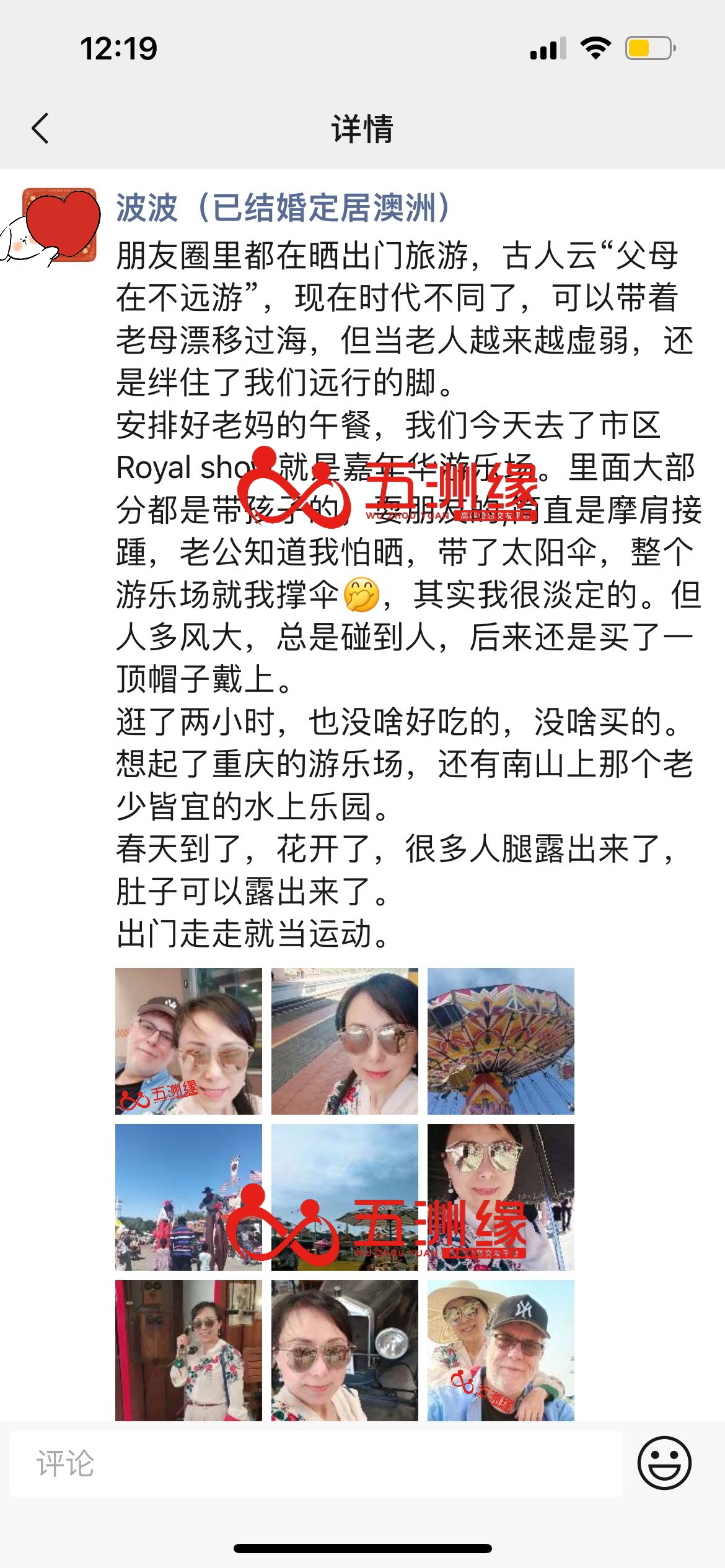
Task: Open the colorful carnival swing ride photo
Action: point(501,1041)
